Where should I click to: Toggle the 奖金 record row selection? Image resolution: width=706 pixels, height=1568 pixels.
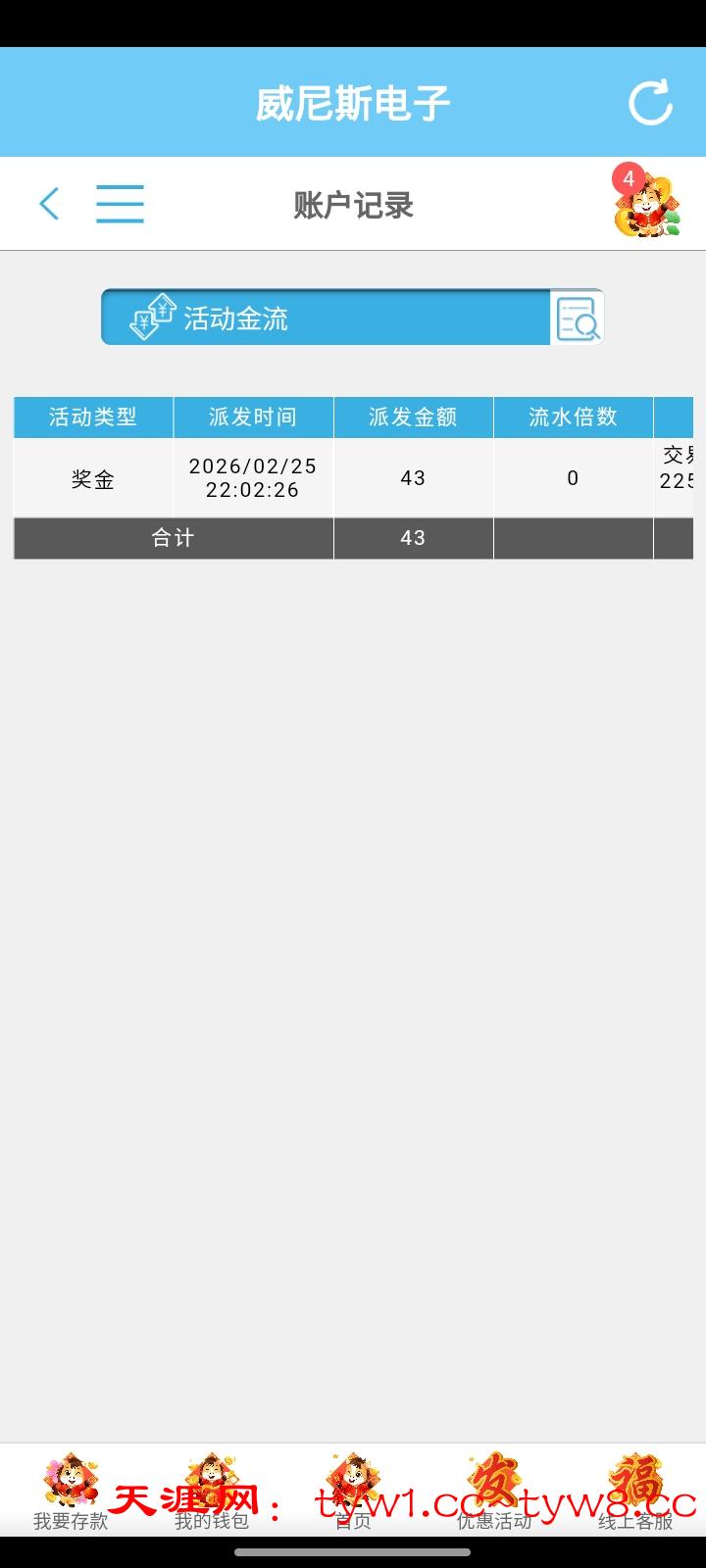(x=93, y=477)
